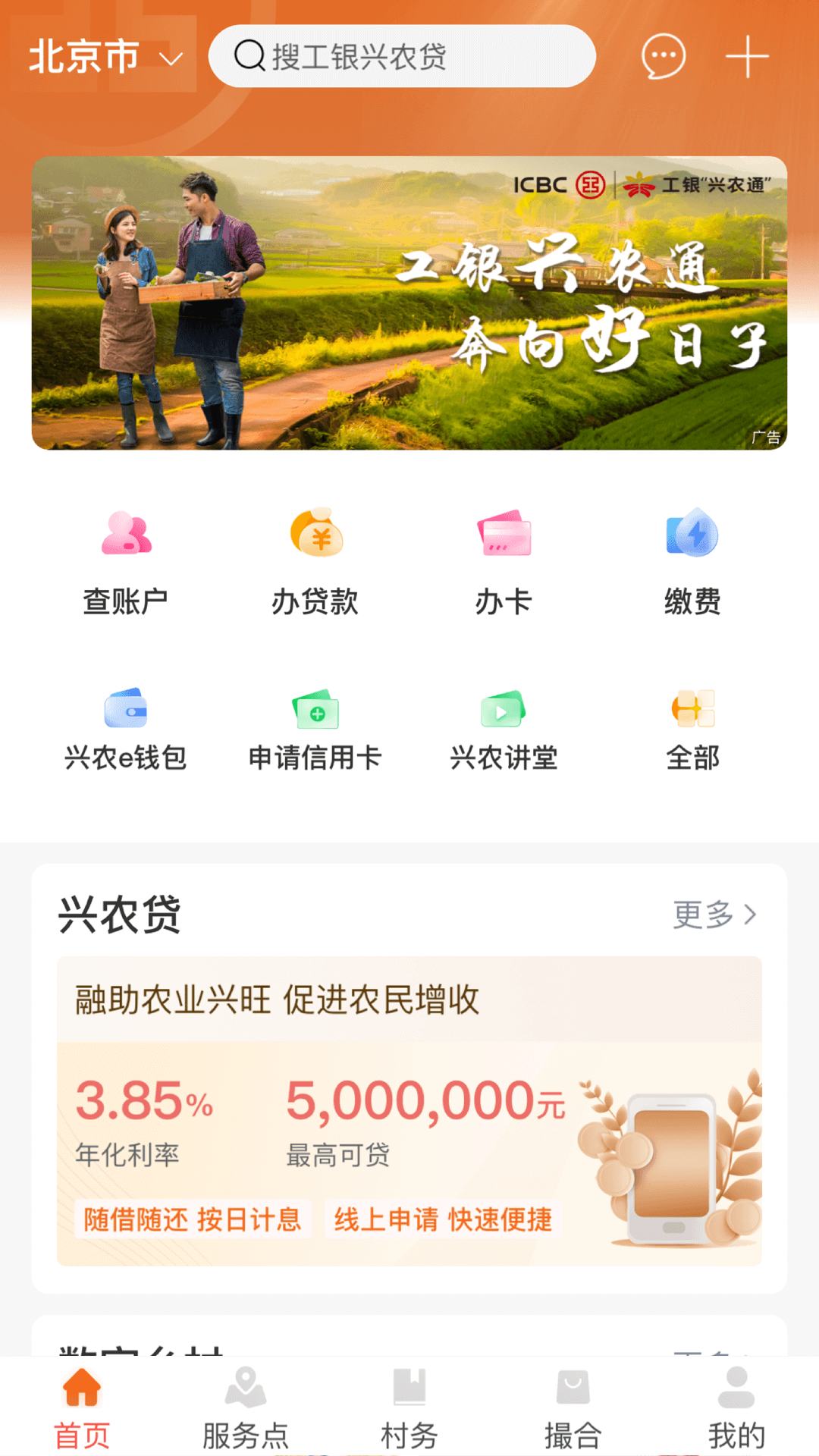Open the 我的 profile tab
Image resolution: width=819 pixels, height=1456 pixels.
[x=736, y=1410]
